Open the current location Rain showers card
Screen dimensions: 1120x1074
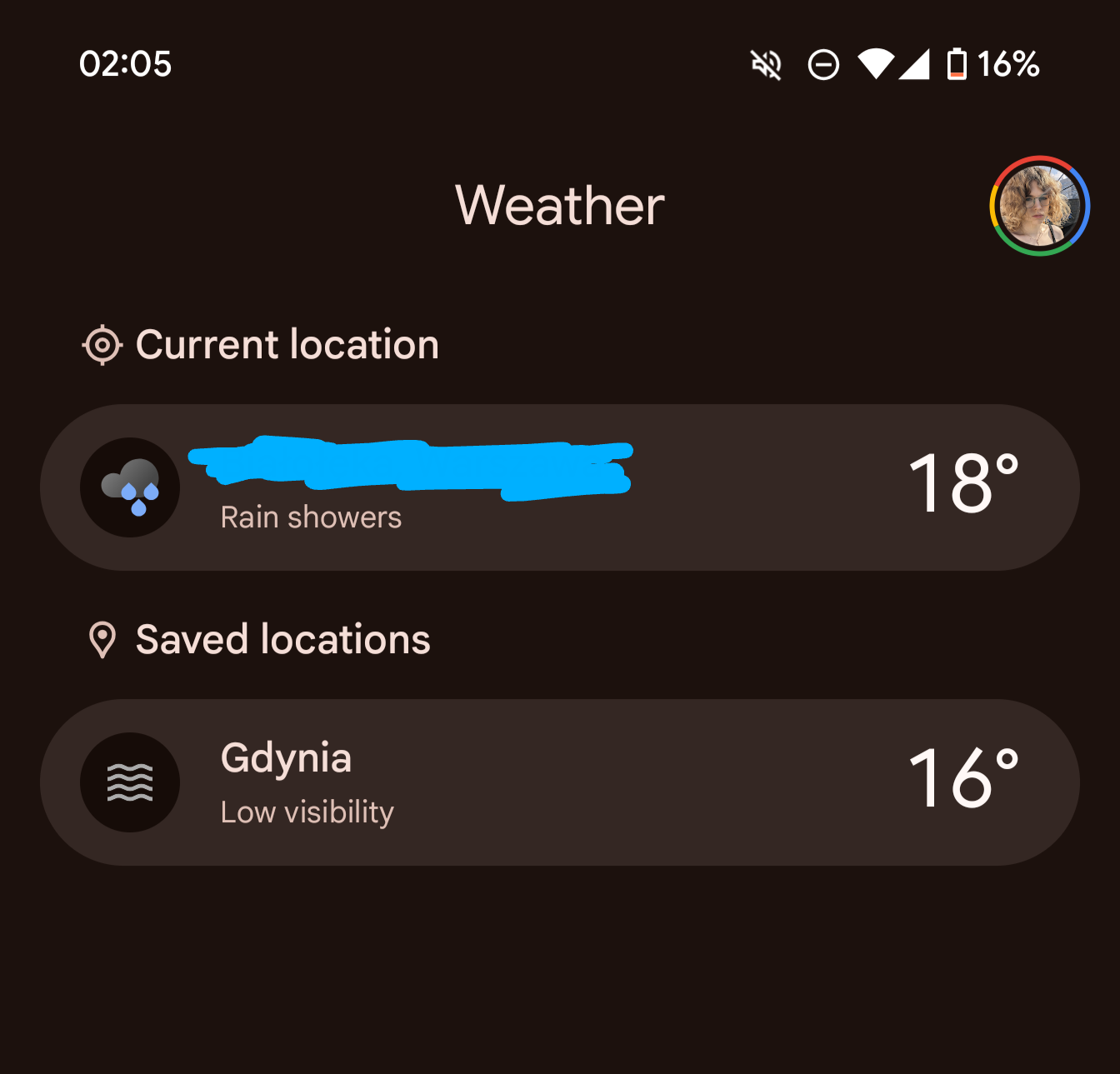558,487
